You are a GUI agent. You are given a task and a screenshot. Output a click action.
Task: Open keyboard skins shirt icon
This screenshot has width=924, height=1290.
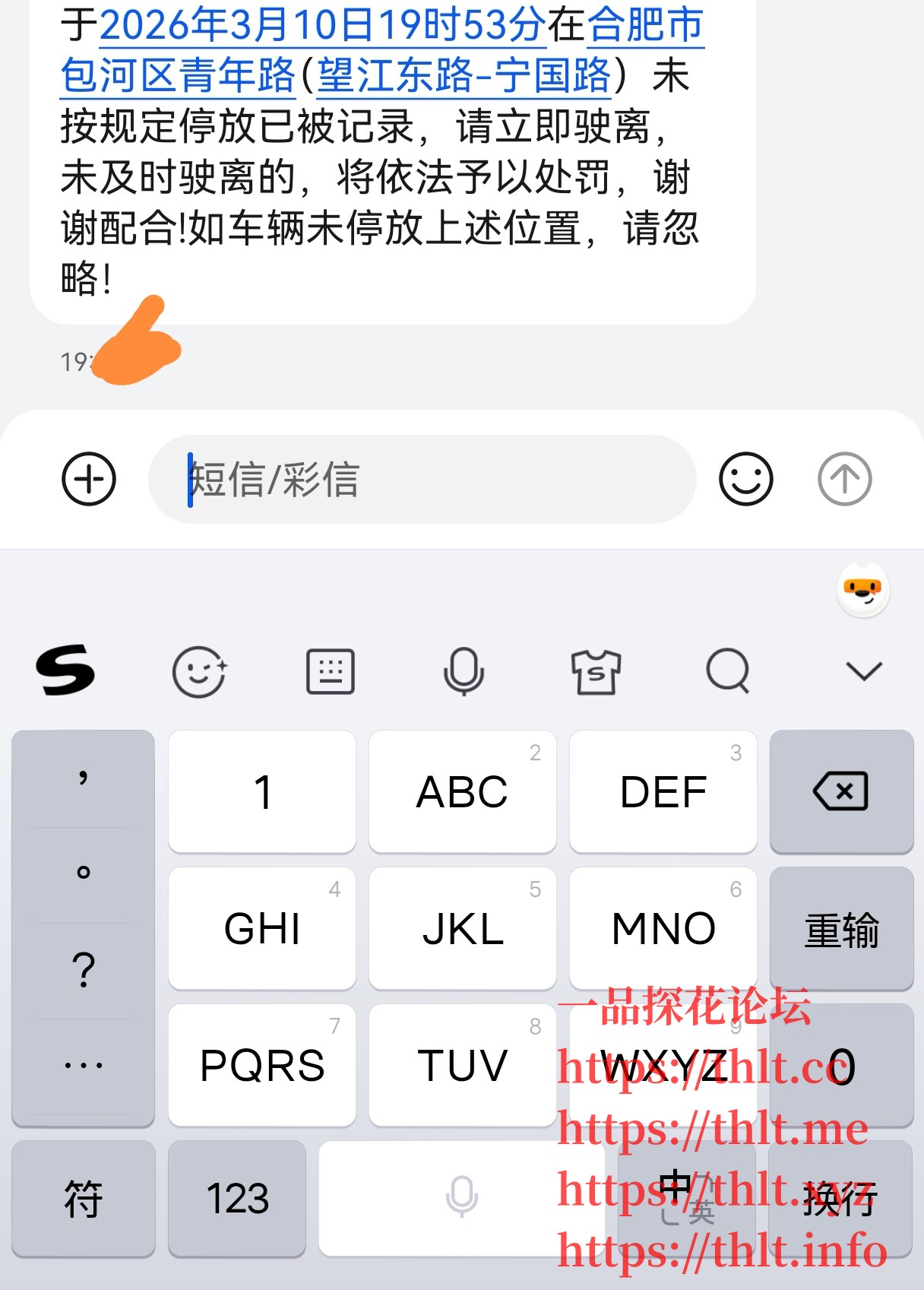click(x=596, y=672)
